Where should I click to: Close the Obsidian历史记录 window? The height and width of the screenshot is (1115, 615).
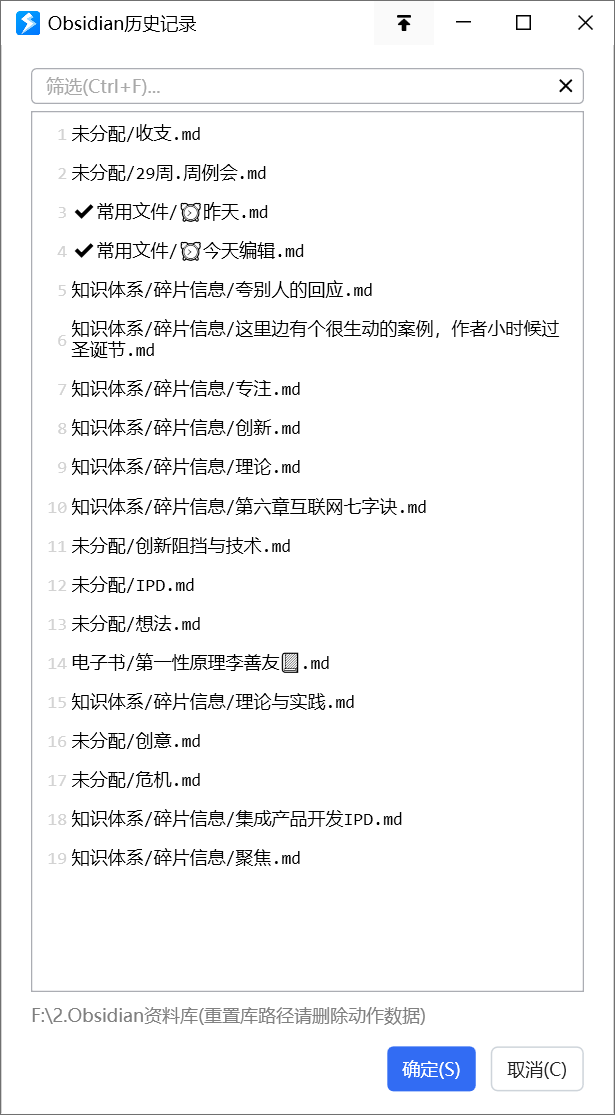[x=584, y=23]
